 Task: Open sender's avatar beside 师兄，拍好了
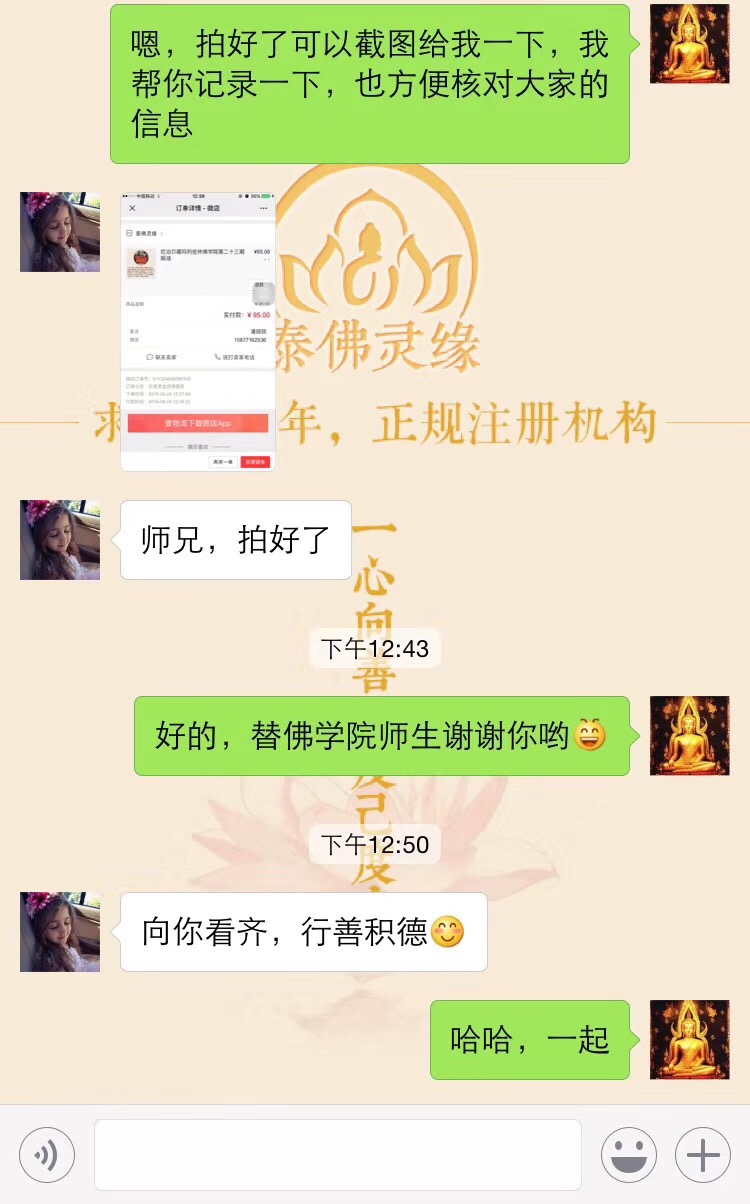click(x=60, y=540)
